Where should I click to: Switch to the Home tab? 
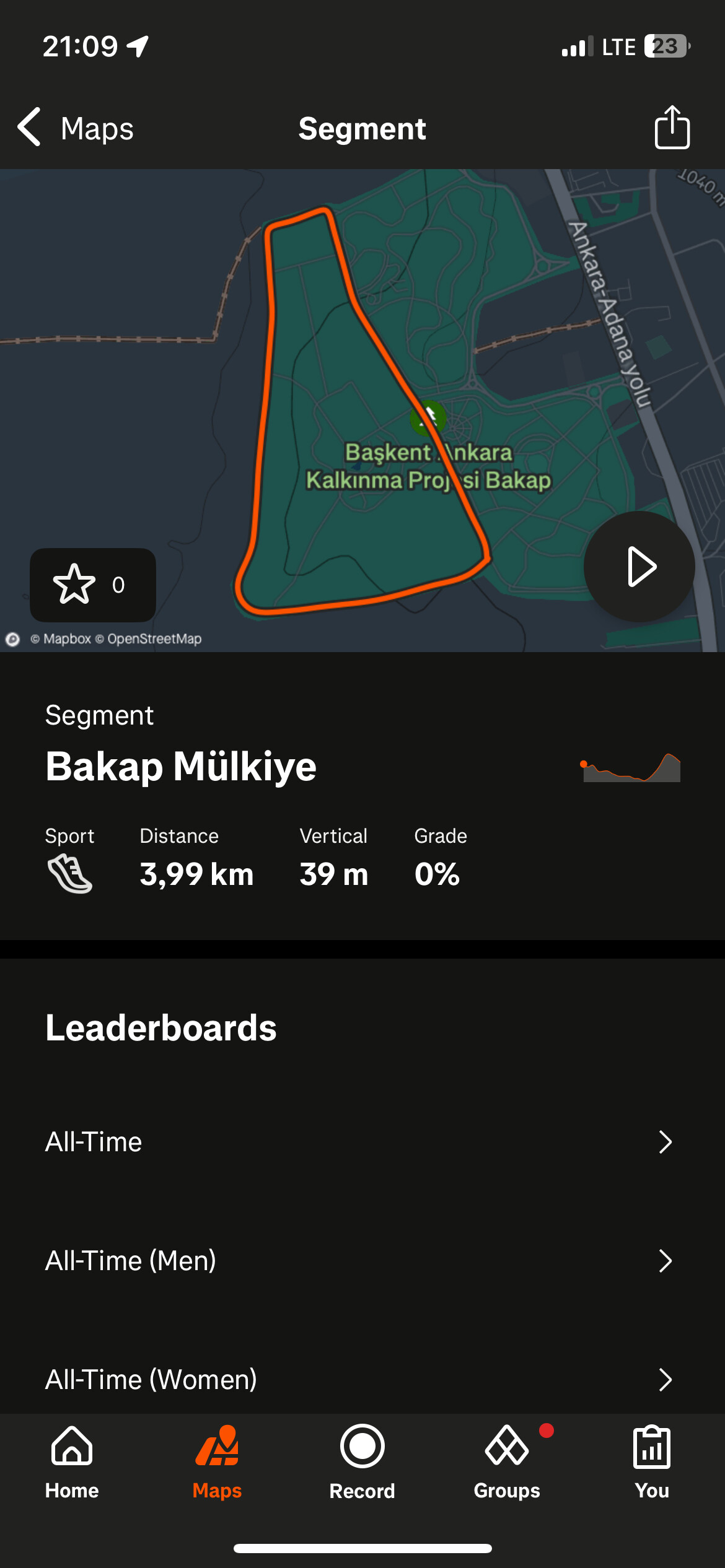pyautogui.click(x=72, y=1462)
